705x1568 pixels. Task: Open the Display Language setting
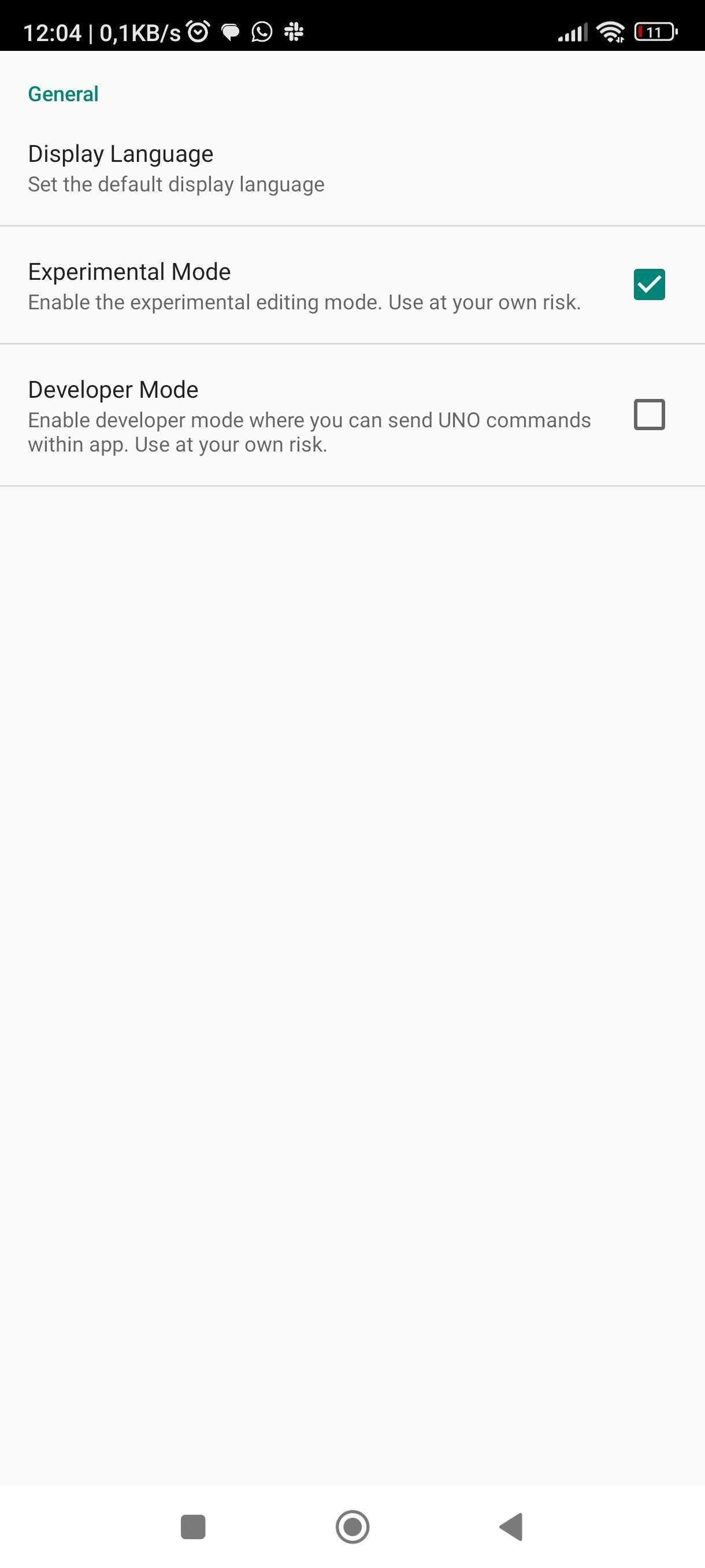176,168
